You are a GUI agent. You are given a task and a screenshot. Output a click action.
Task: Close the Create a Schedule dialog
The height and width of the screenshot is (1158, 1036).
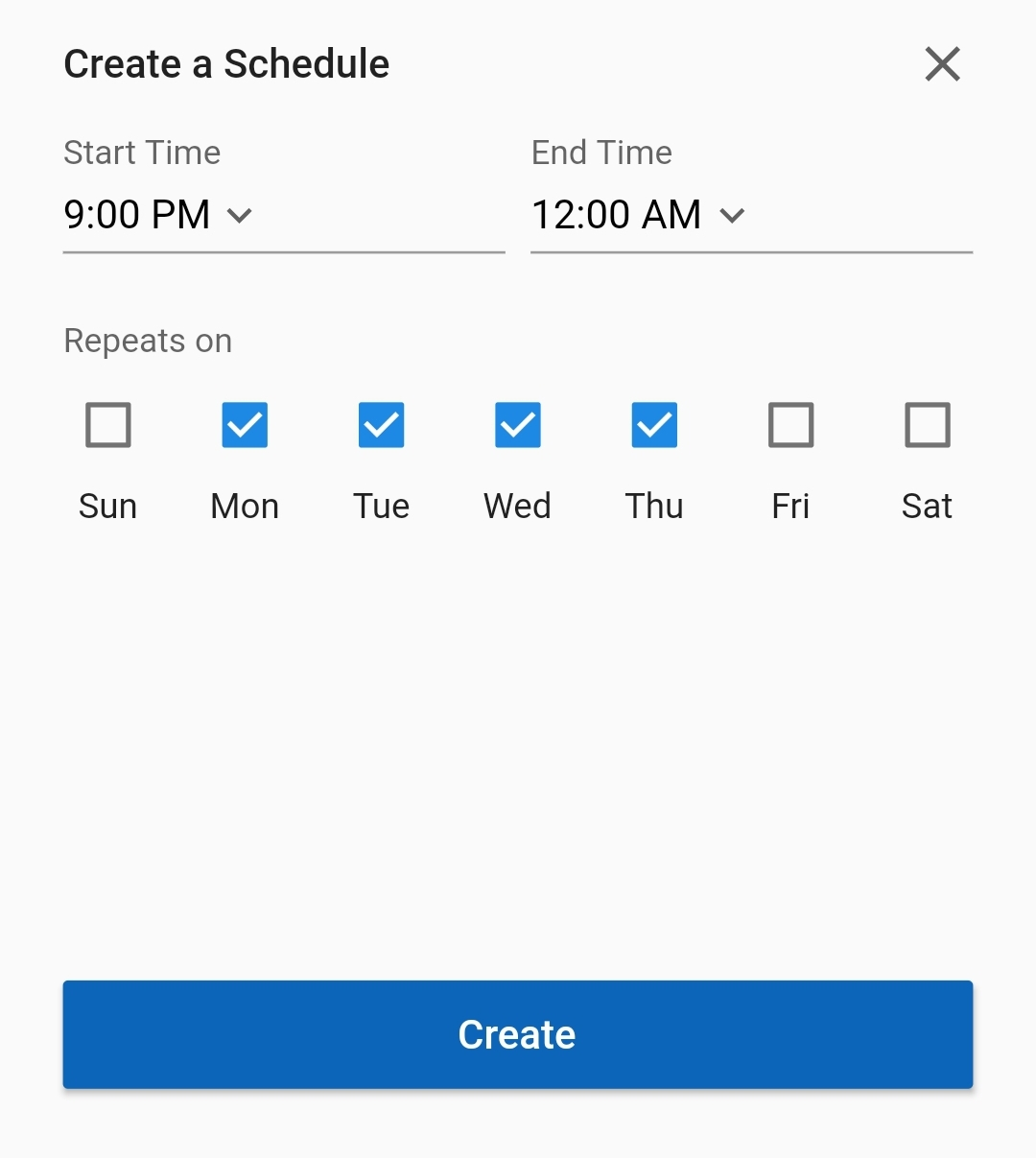tap(942, 64)
